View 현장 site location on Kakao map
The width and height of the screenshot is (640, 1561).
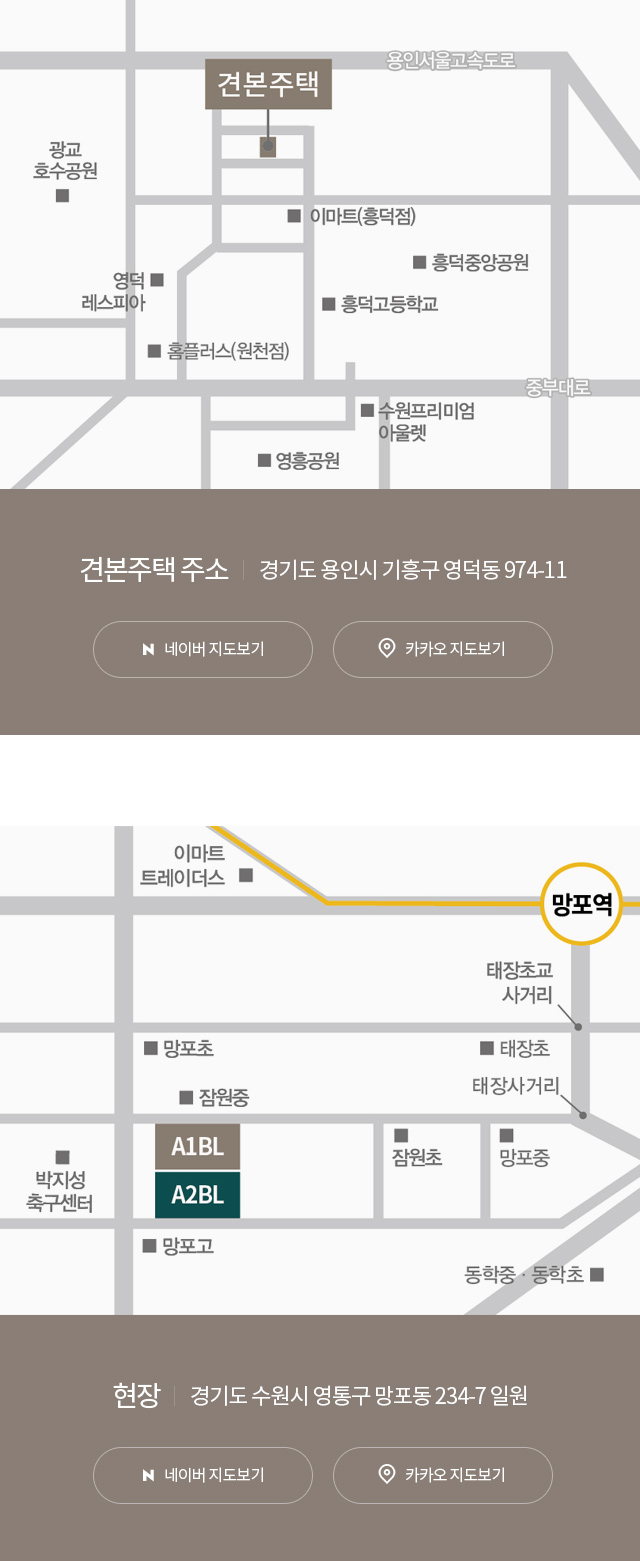click(443, 1475)
